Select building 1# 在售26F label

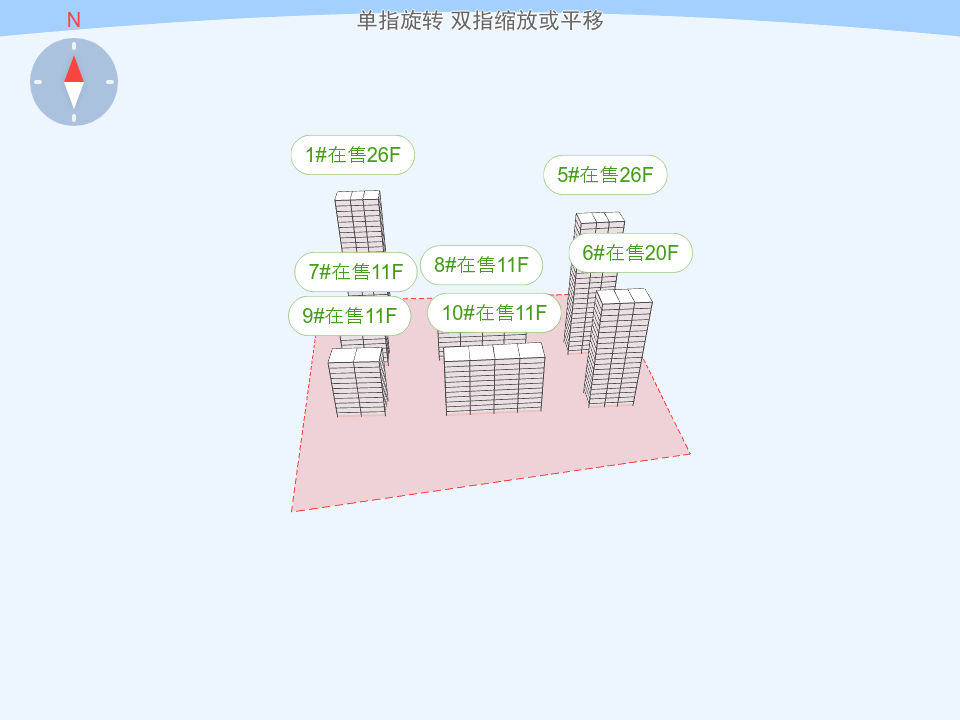(x=353, y=155)
